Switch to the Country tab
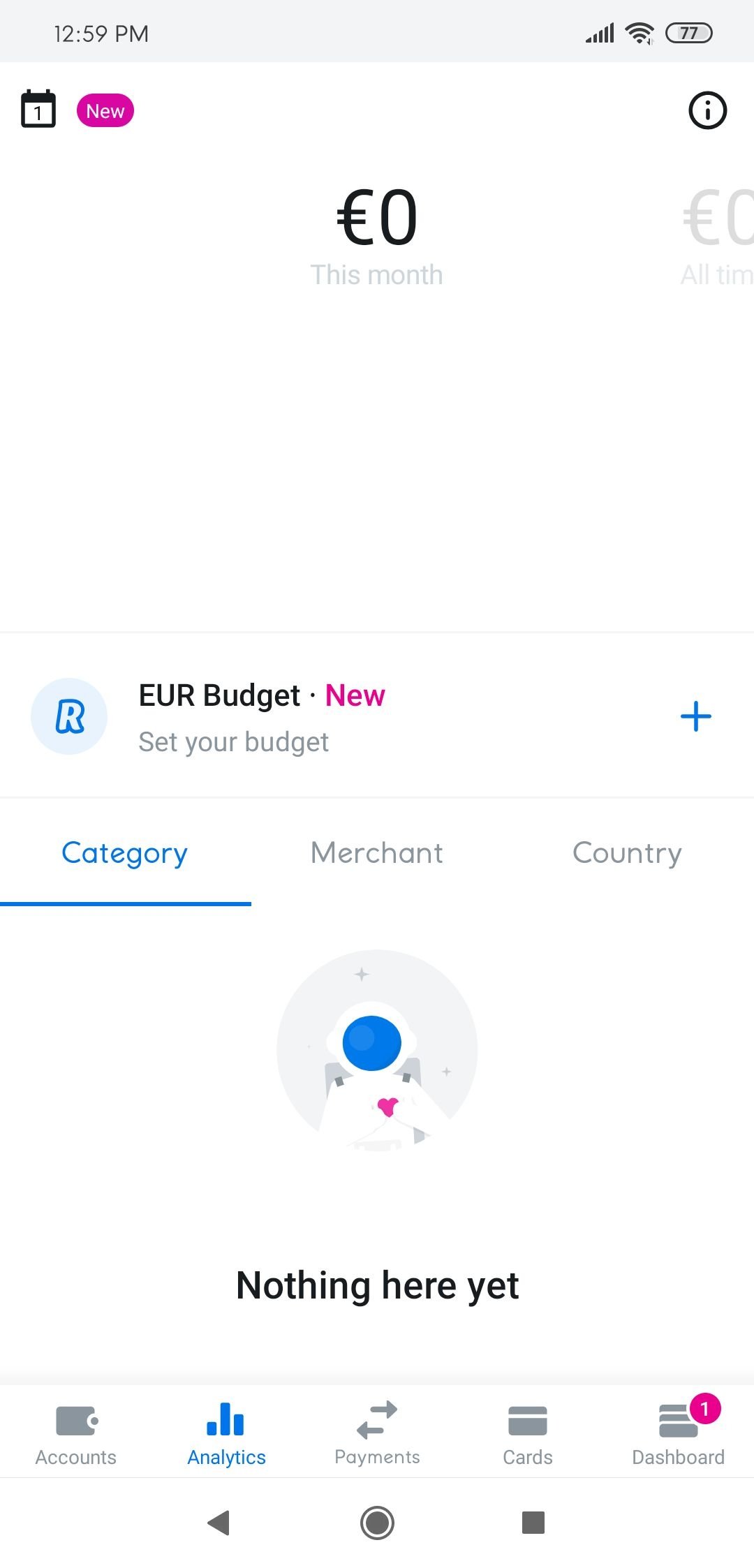 pyautogui.click(x=627, y=853)
